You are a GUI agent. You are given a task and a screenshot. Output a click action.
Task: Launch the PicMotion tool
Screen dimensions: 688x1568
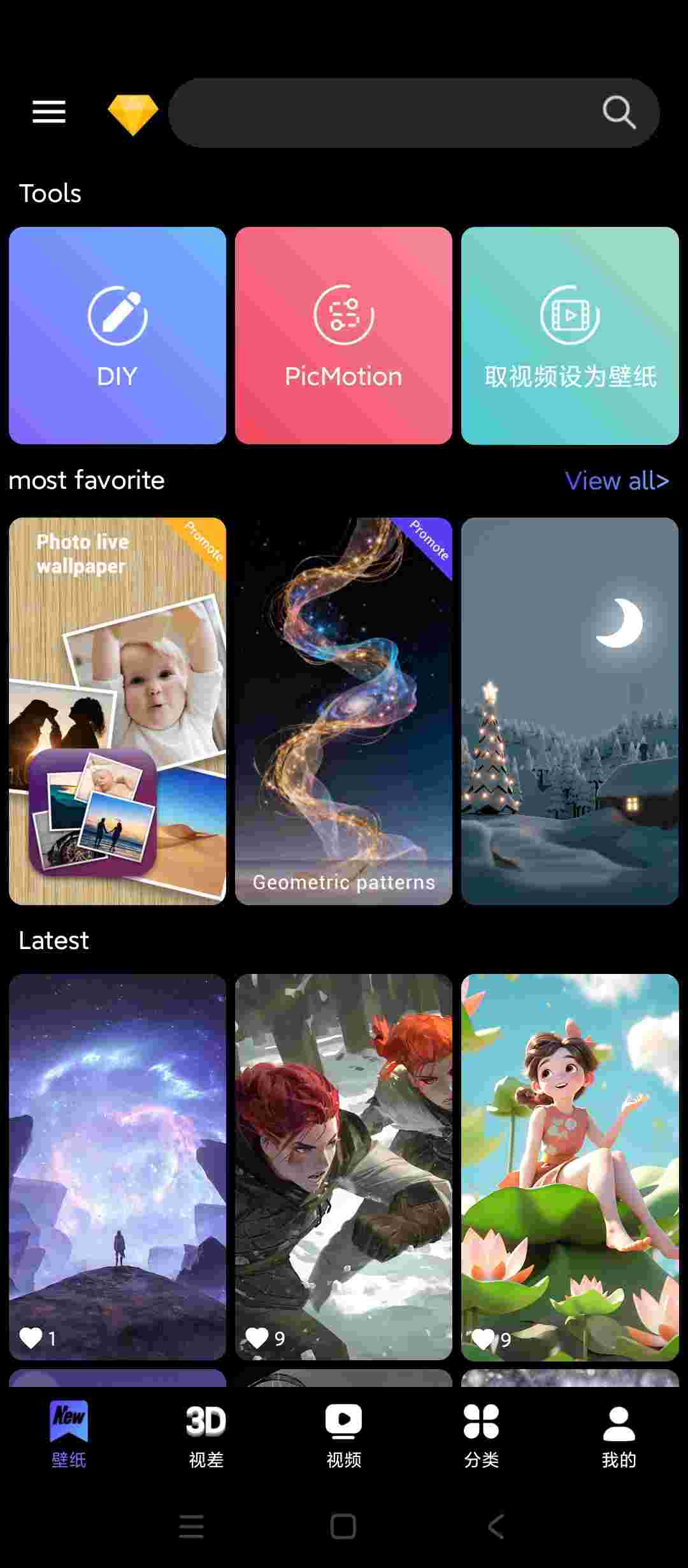coord(343,335)
